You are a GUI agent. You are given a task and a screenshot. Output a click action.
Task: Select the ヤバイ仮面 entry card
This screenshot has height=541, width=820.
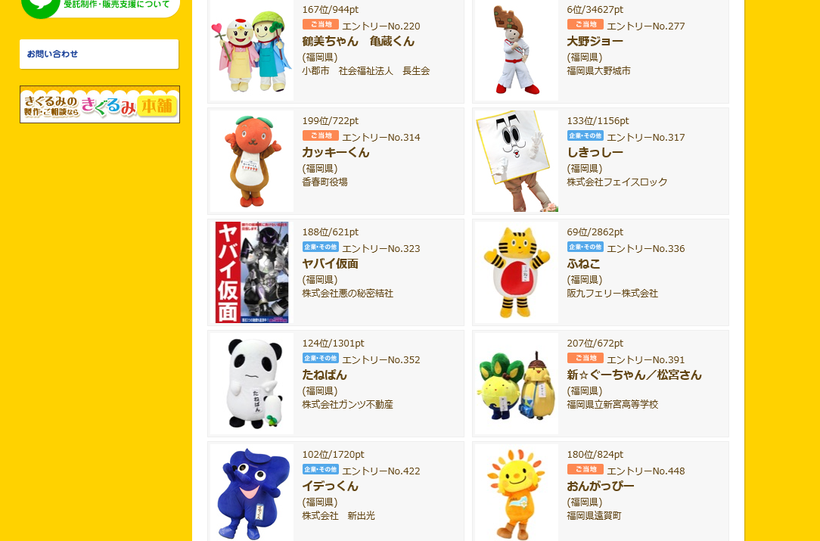[336, 271]
